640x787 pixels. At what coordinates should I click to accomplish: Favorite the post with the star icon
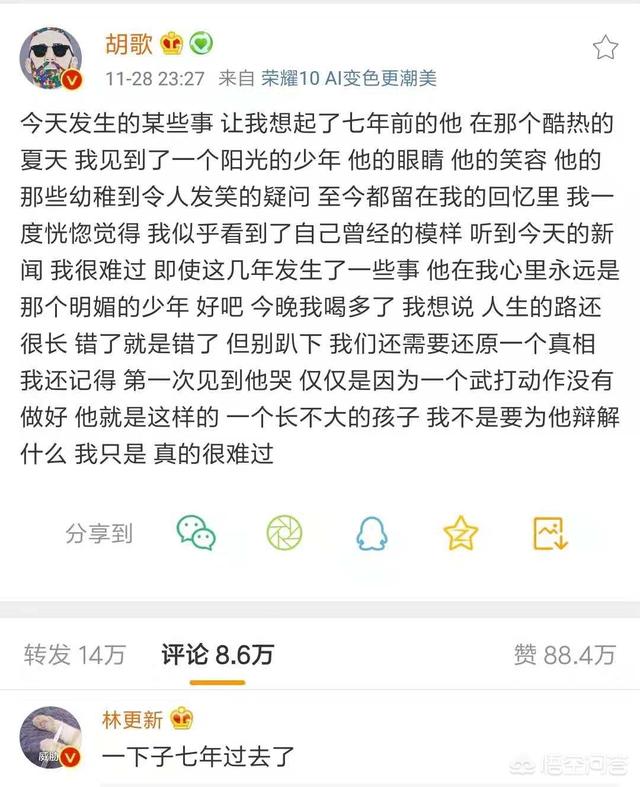(606, 47)
